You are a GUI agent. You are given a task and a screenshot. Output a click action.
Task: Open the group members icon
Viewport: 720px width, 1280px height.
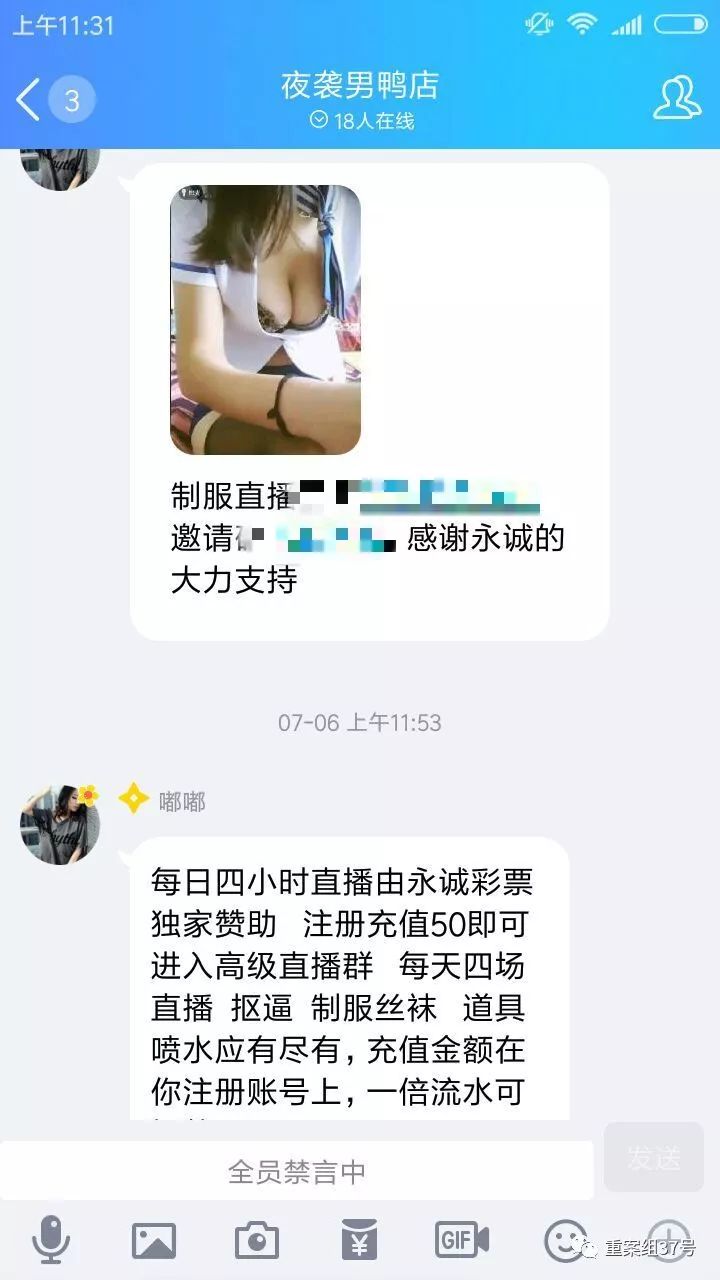pos(676,98)
